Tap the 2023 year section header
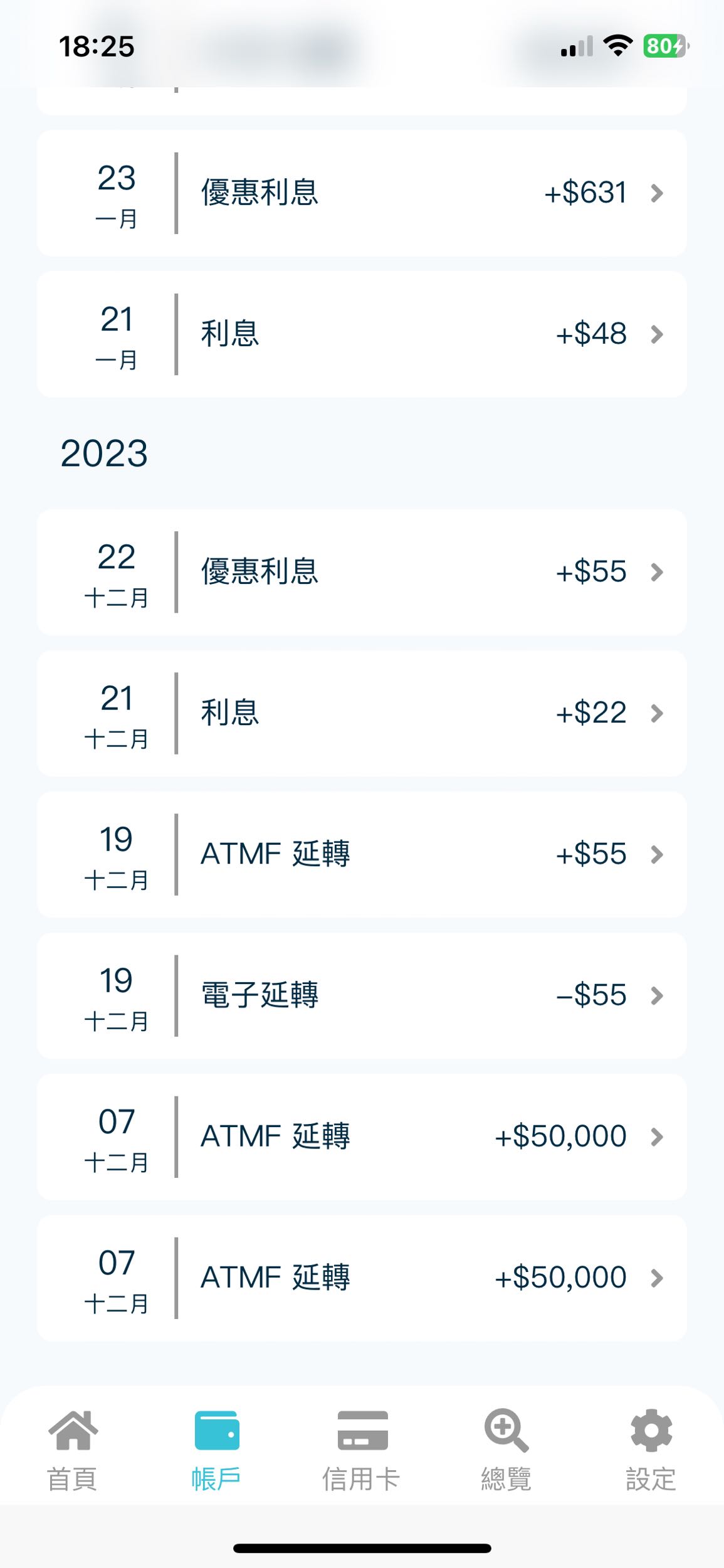Image resolution: width=724 pixels, height=1568 pixels. pos(105,453)
